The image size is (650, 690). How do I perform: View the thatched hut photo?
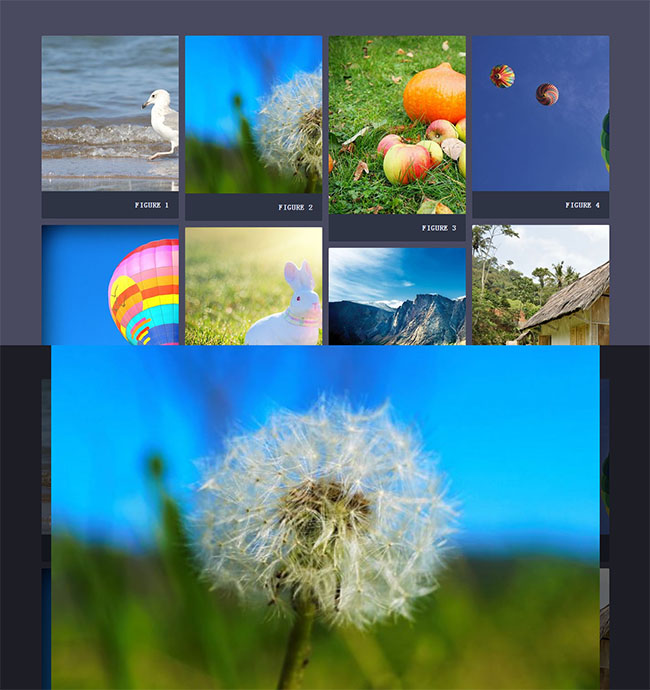click(x=540, y=285)
